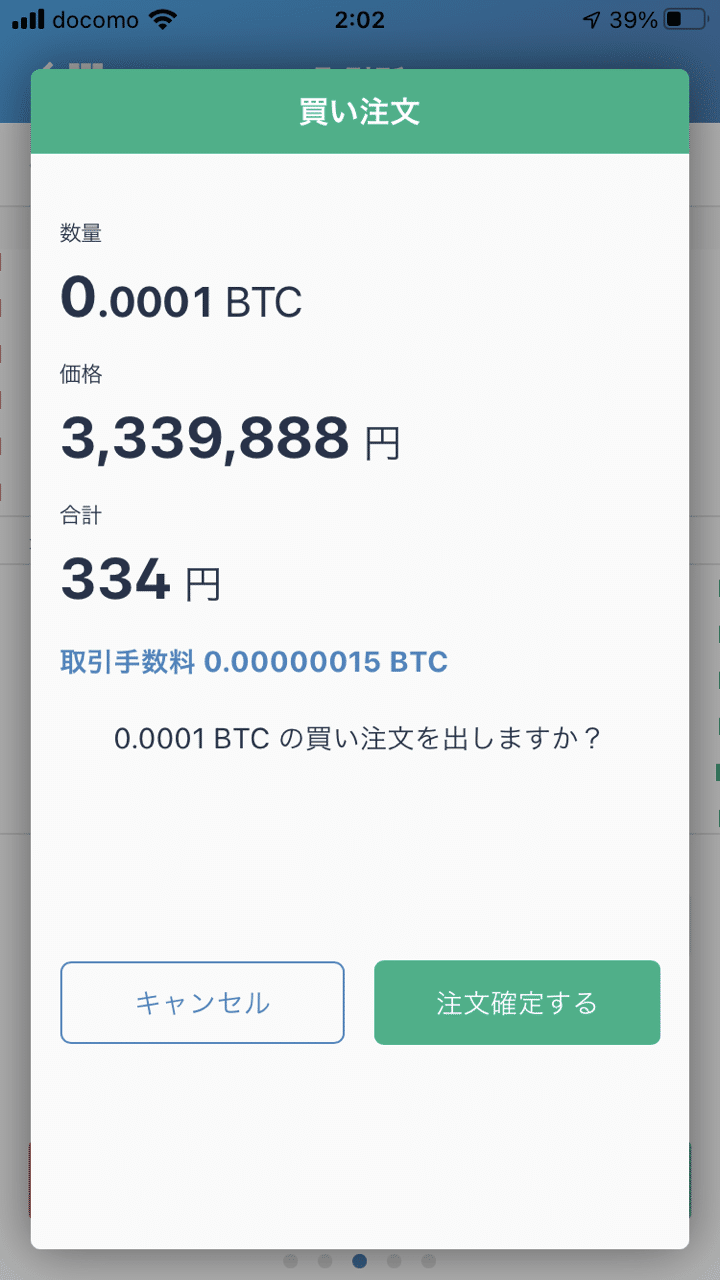Tap the total amount 334 円
720x1280 pixels.
tap(140, 578)
